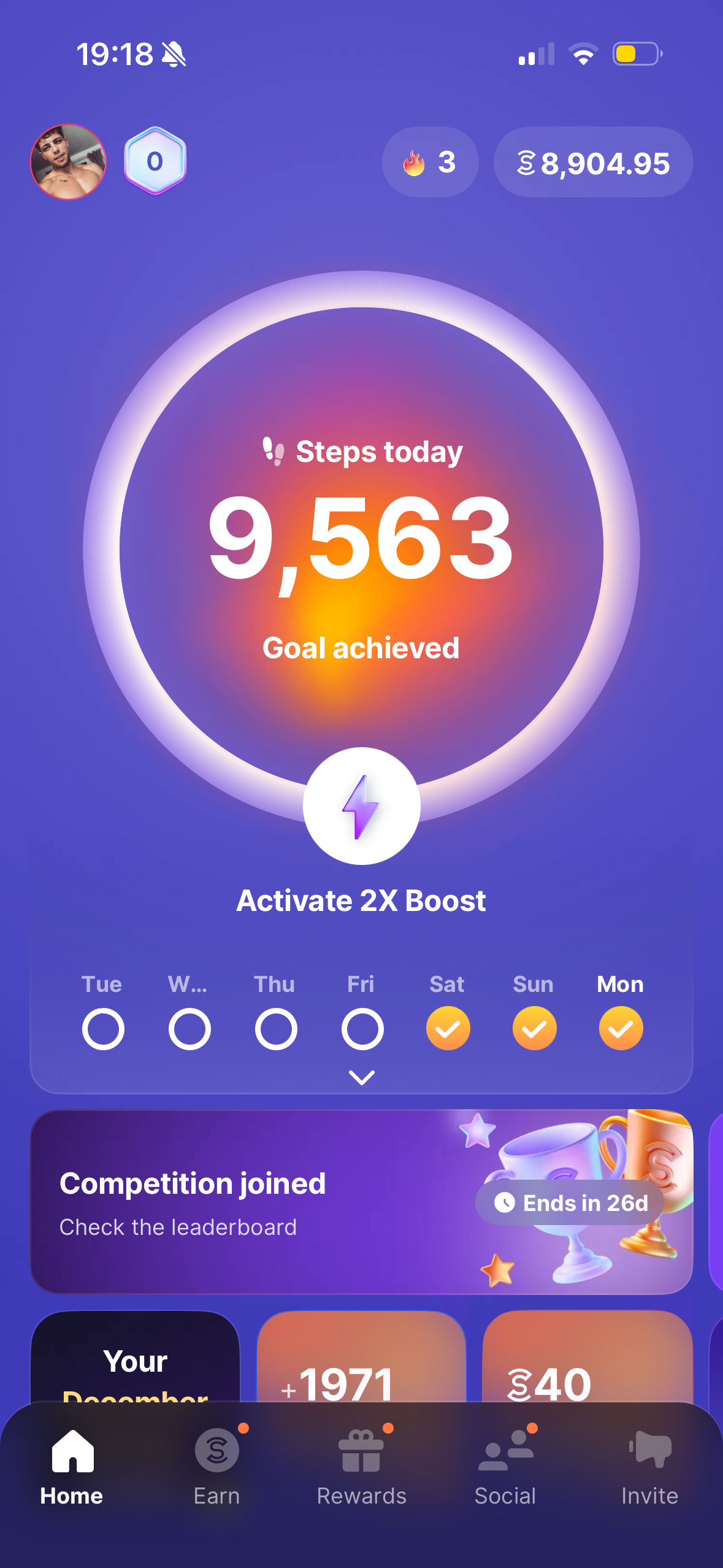Open the level badge showing 0
The image size is (723, 1568).
pyautogui.click(x=155, y=161)
